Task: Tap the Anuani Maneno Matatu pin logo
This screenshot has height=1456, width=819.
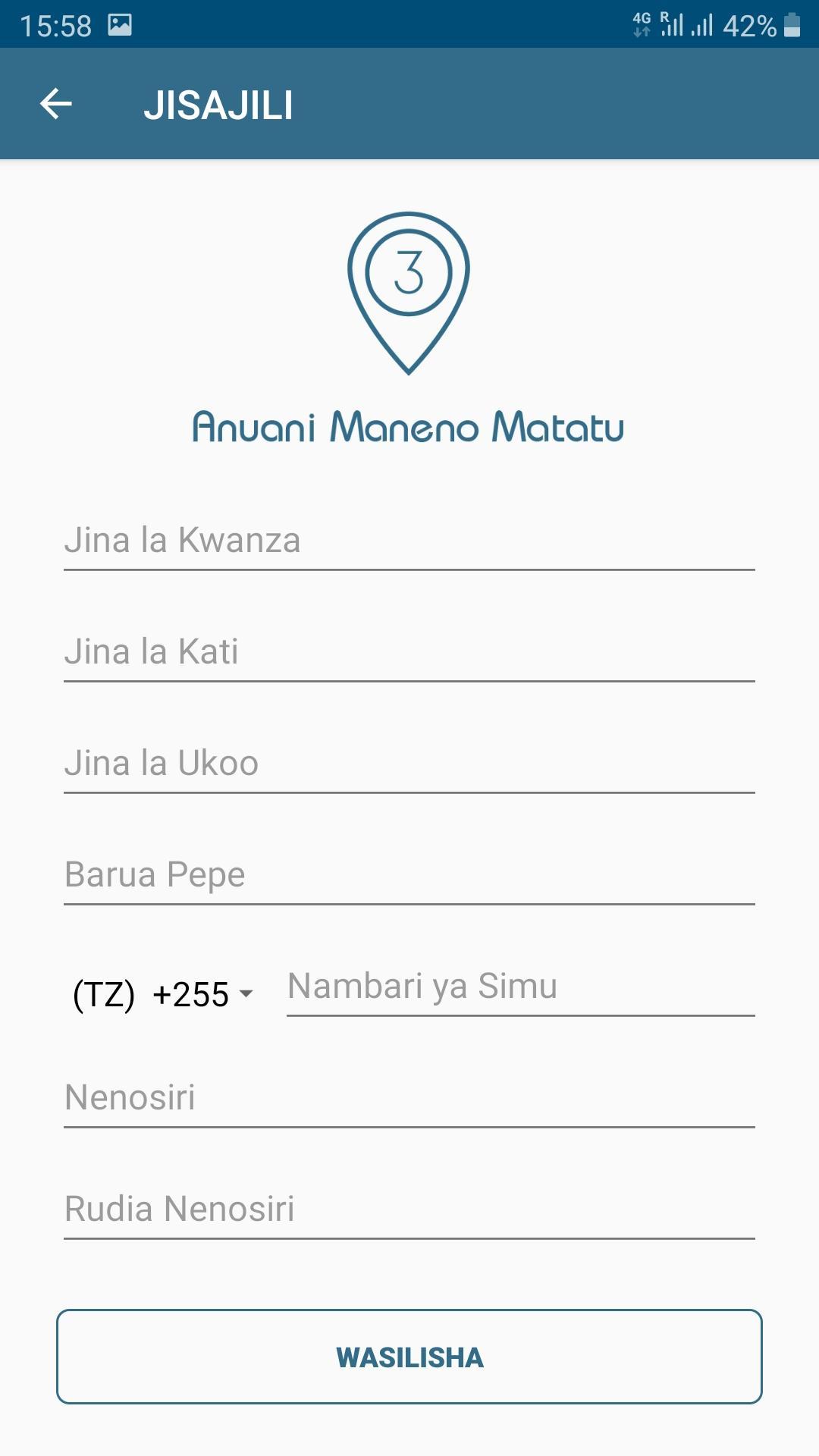Action: 409,296
